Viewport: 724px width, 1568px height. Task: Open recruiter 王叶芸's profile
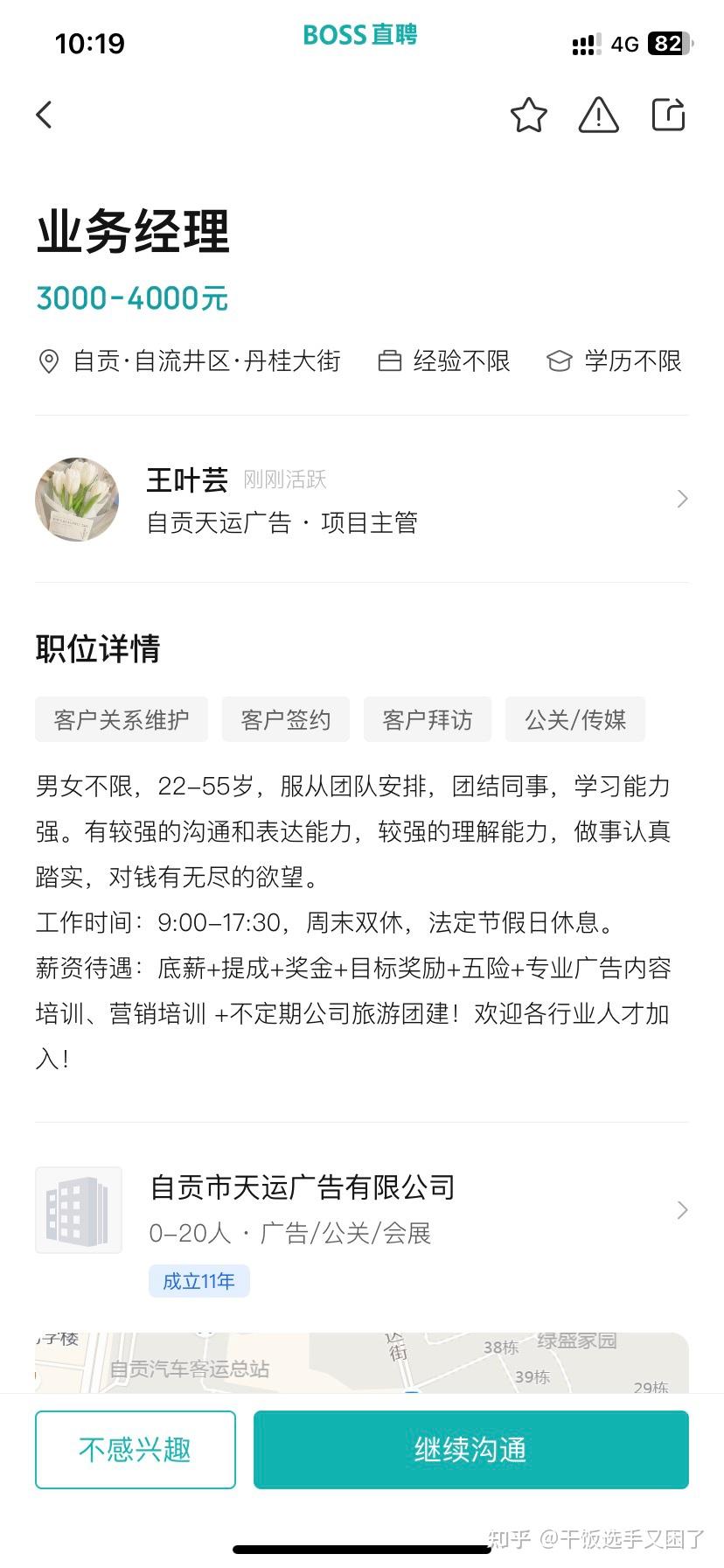pyautogui.click(x=361, y=500)
